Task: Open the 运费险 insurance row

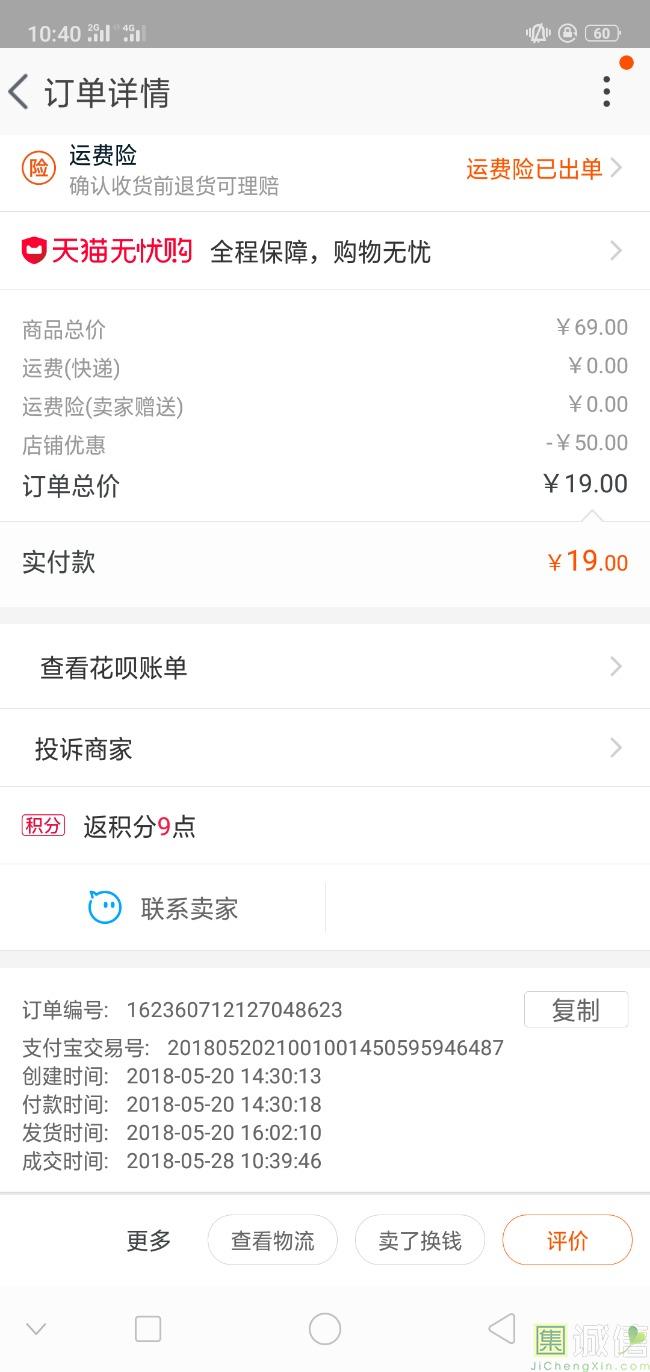Action: (x=325, y=169)
